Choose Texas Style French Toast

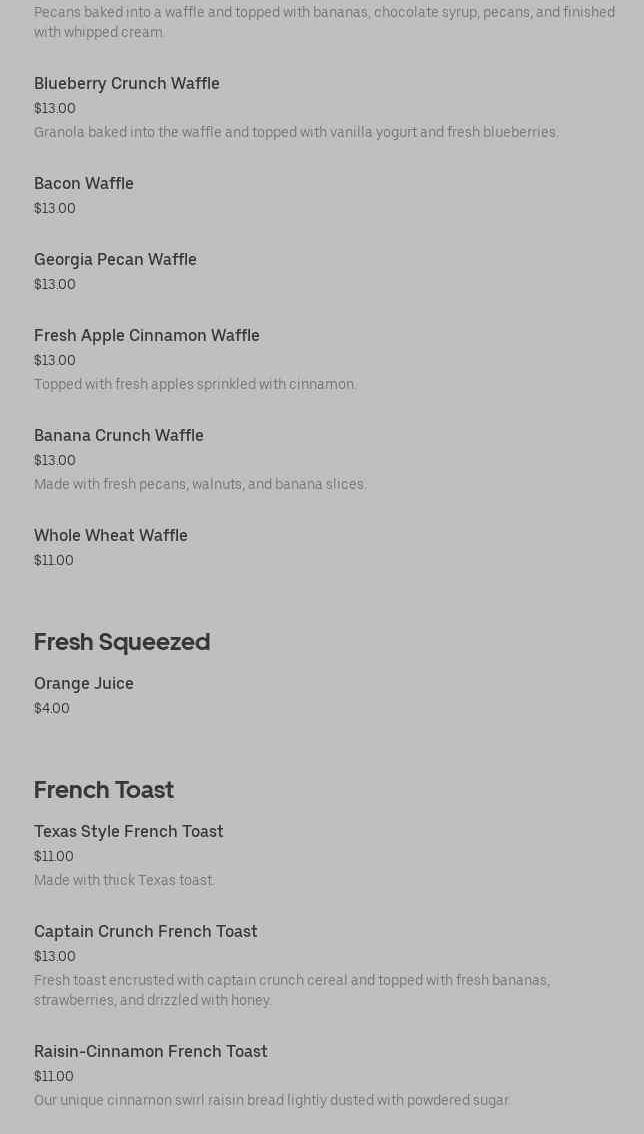129,832
